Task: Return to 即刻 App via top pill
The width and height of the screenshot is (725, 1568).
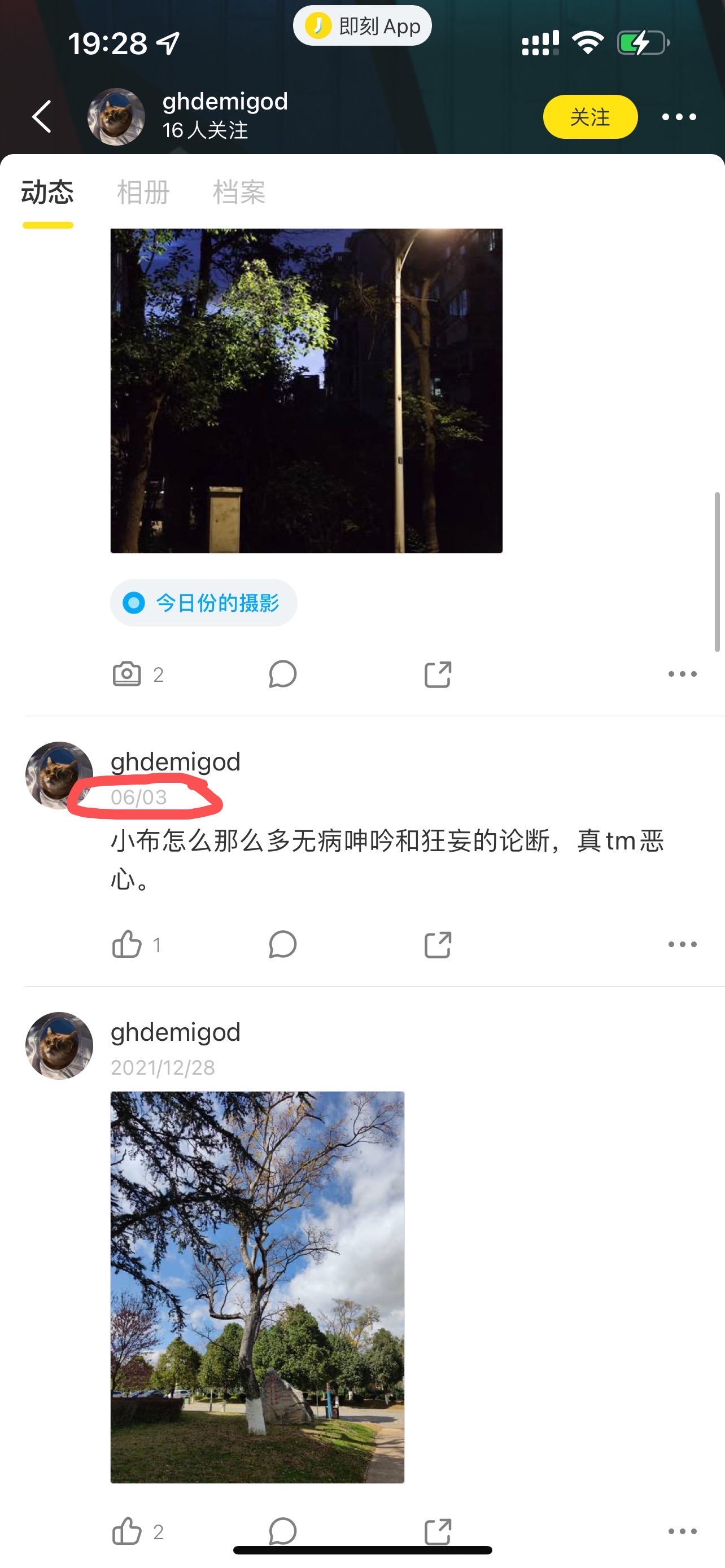Action: (x=362, y=25)
